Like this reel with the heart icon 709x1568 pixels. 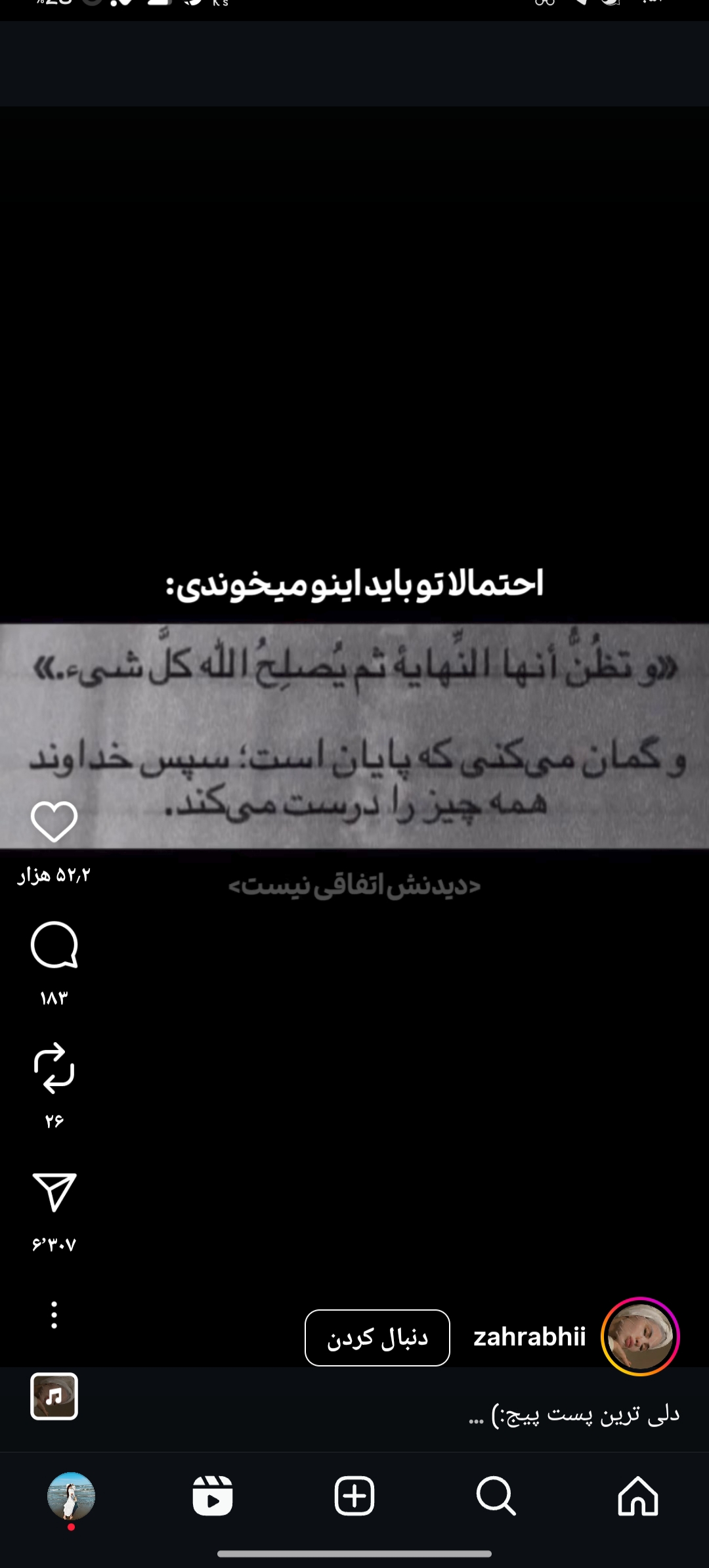[54, 821]
